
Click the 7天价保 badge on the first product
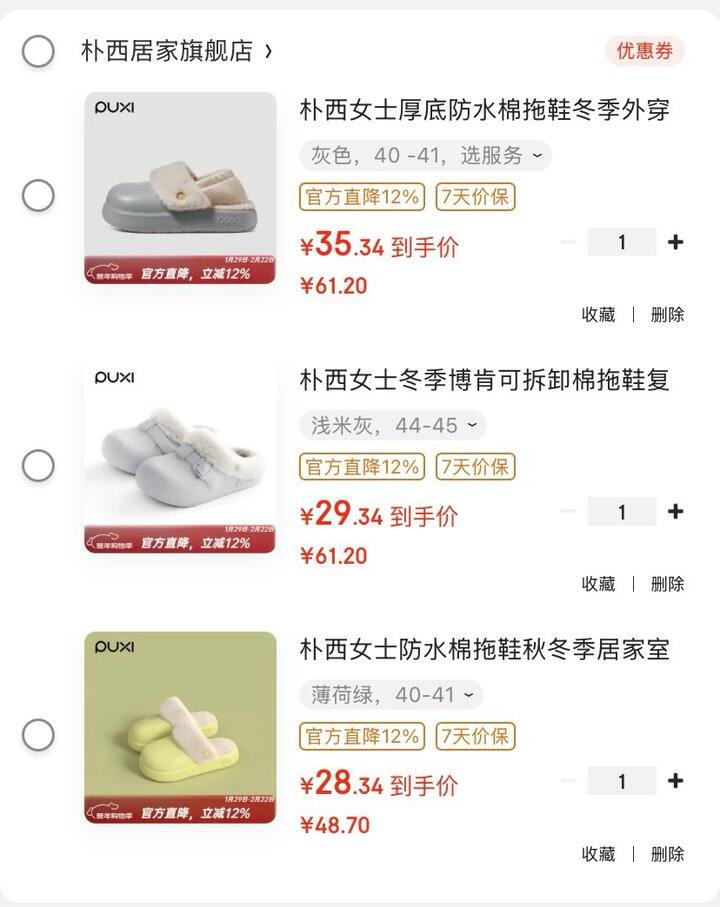click(476, 198)
